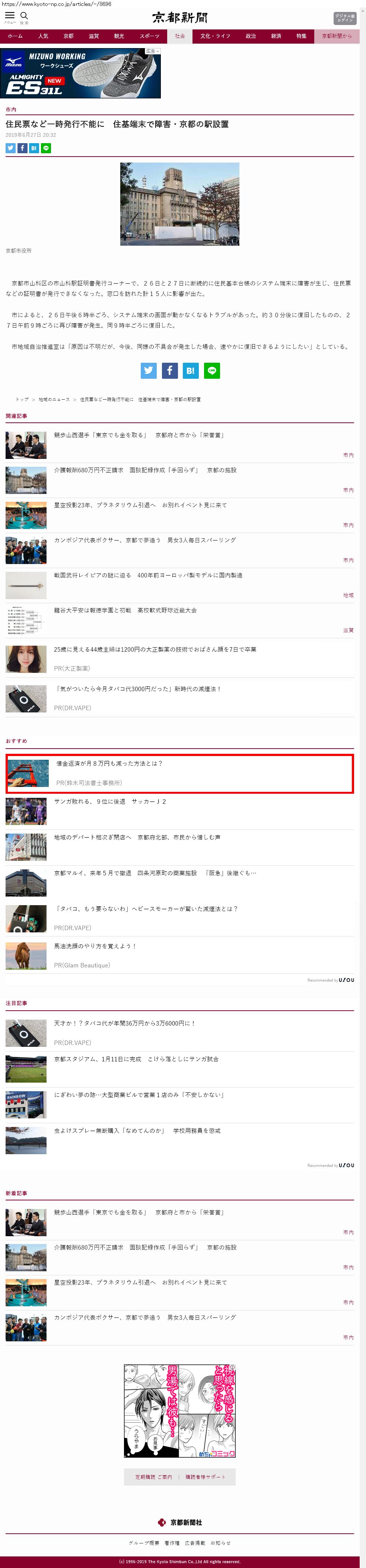Go to the 文化・ライフ tab
Image resolution: width=366 pixels, height=1568 pixels.
(x=215, y=36)
